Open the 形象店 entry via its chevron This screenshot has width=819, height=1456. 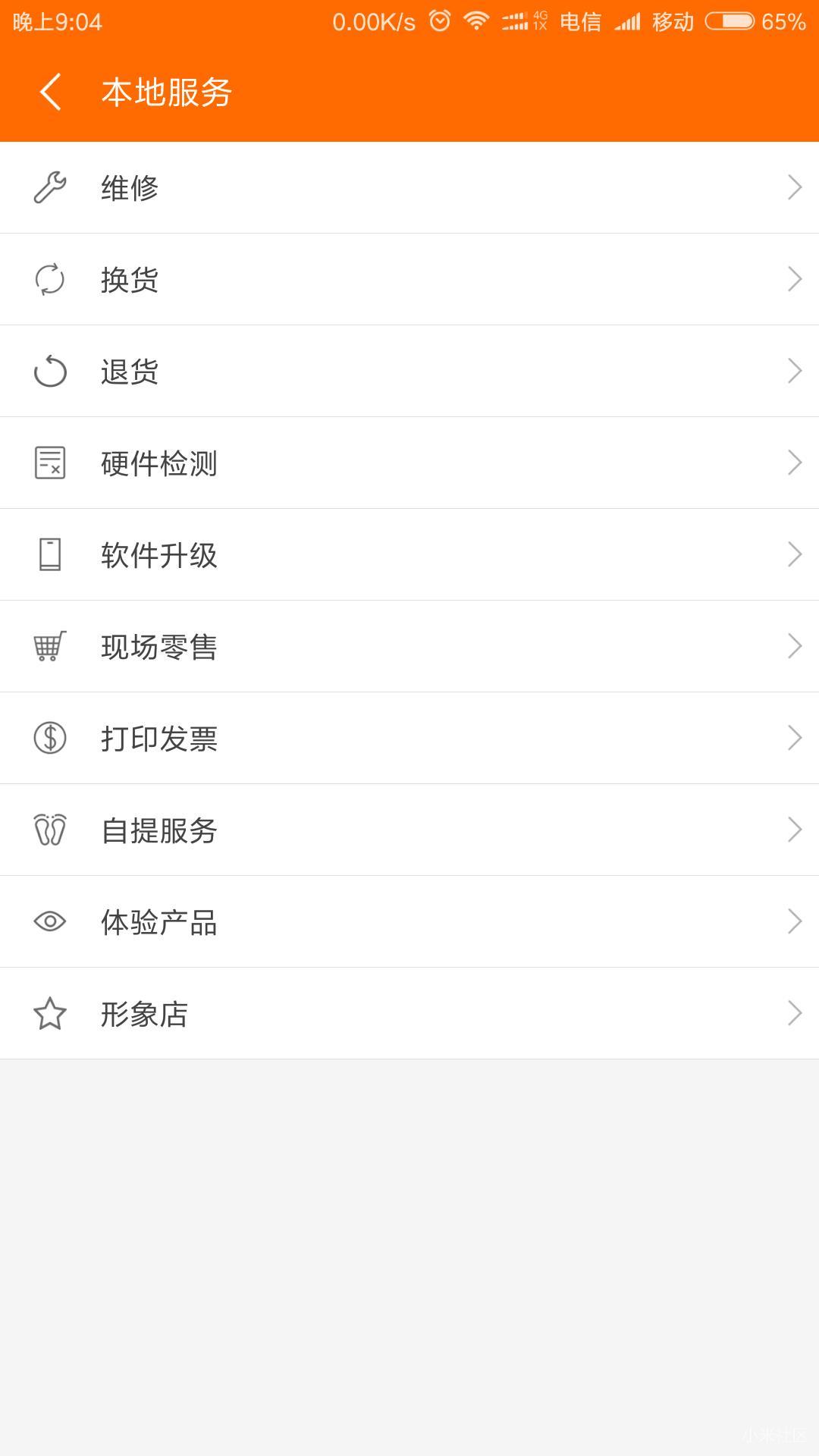point(794,1013)
